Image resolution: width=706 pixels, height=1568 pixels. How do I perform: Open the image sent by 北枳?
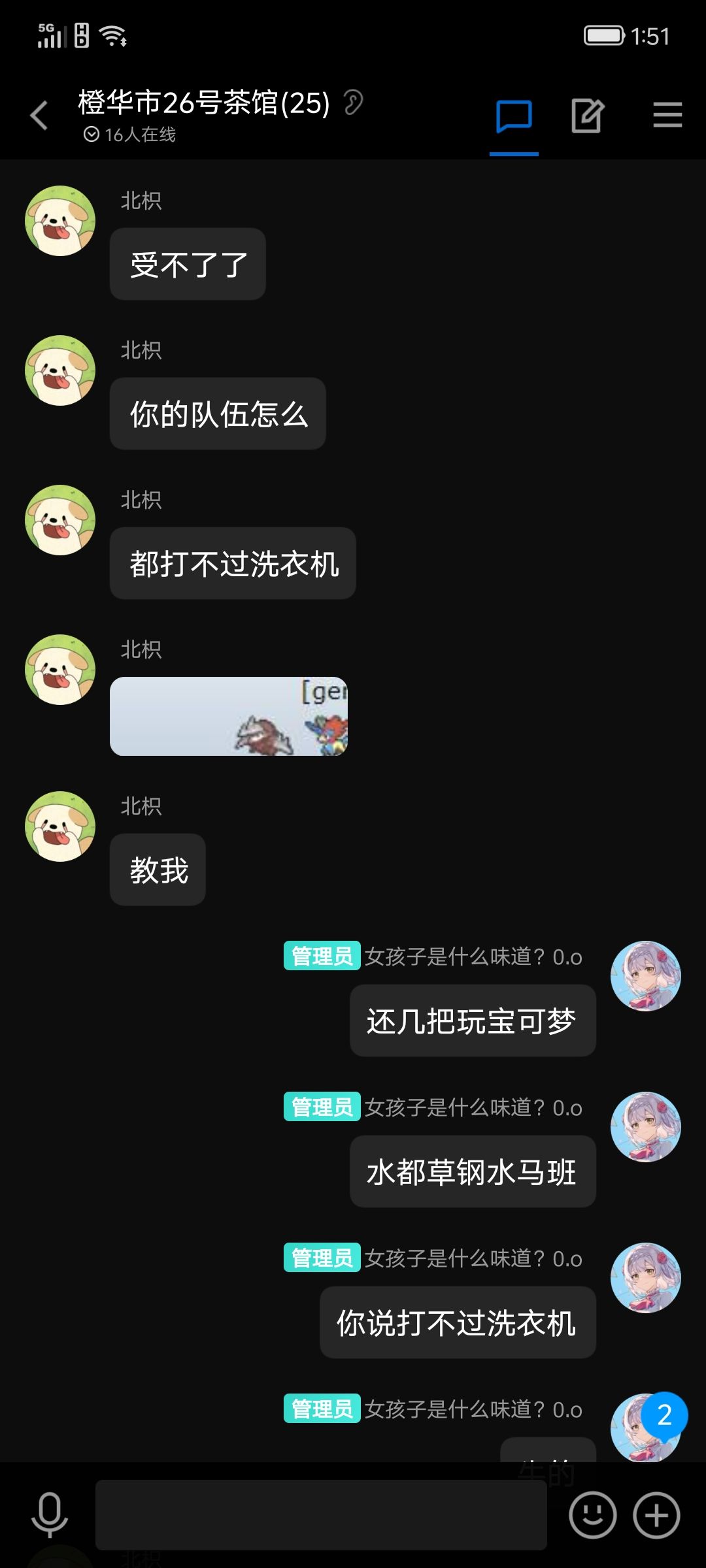coord(229,716)
